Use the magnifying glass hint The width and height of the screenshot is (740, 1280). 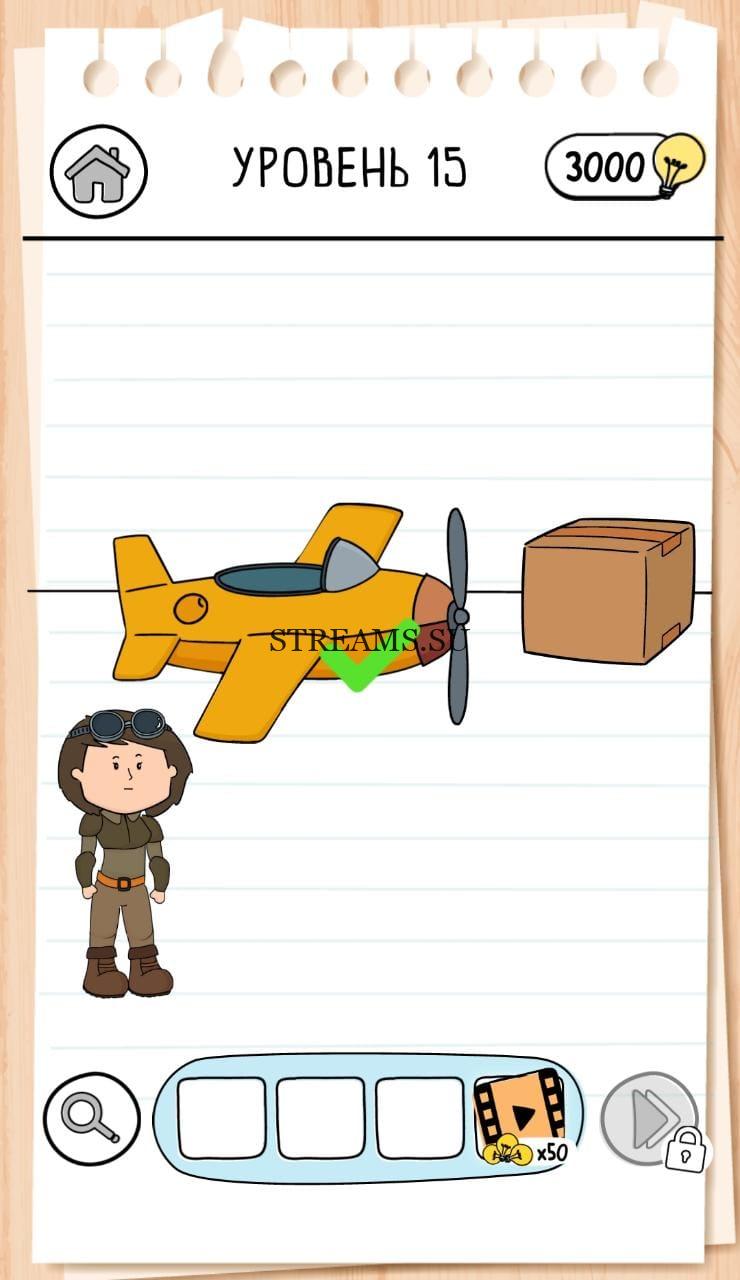(91, 1118)
